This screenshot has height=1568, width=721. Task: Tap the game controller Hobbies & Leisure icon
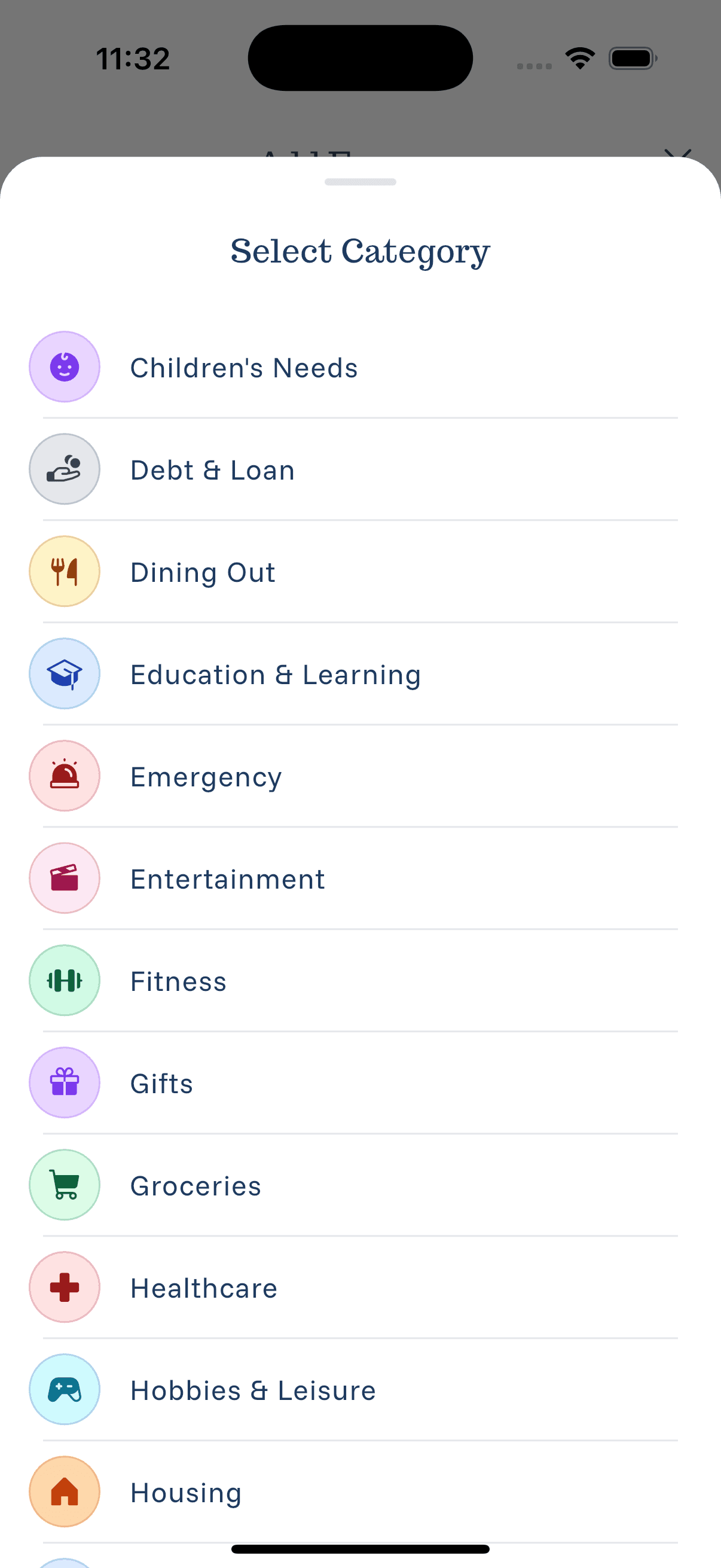(65, 1390)
